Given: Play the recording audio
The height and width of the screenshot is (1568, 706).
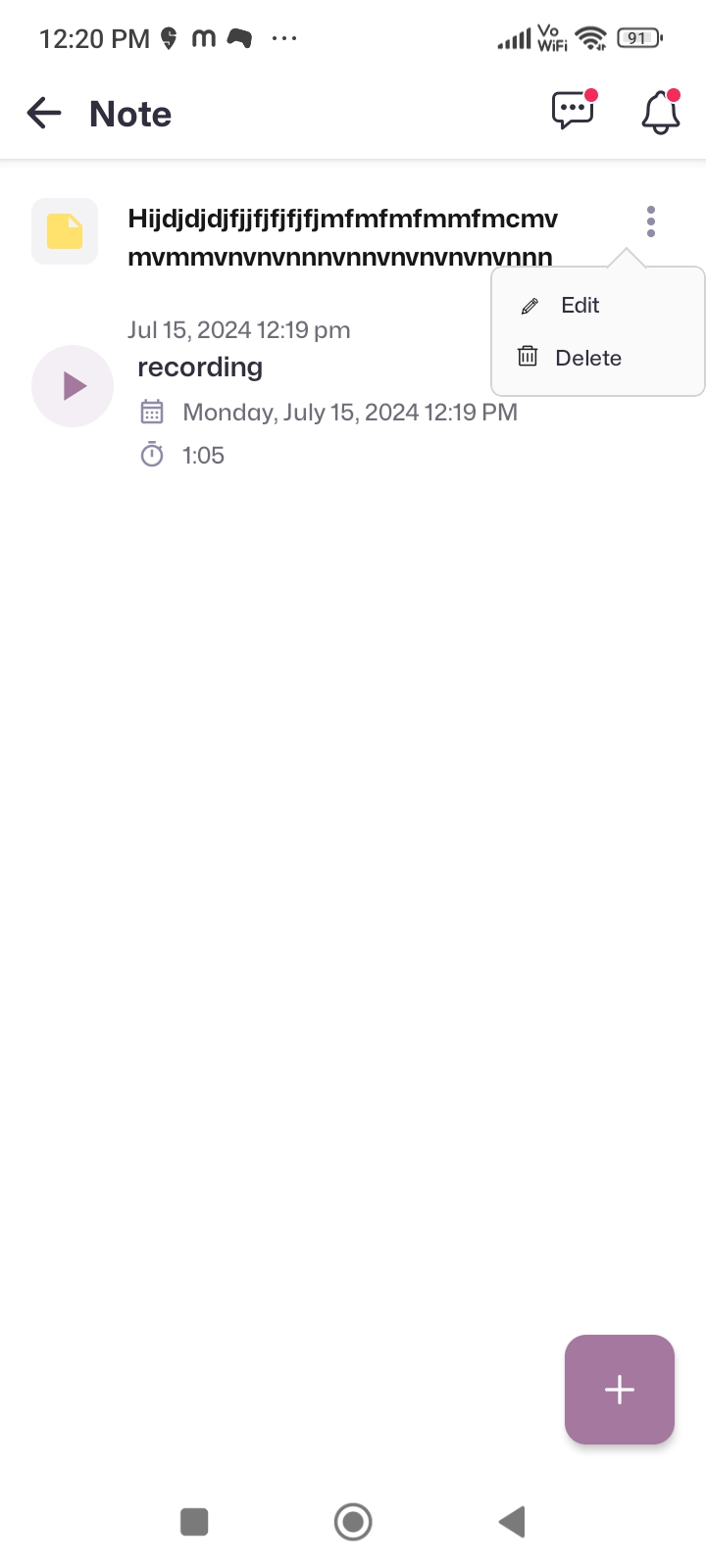Looking at the screenshot, I should [74, 386].
